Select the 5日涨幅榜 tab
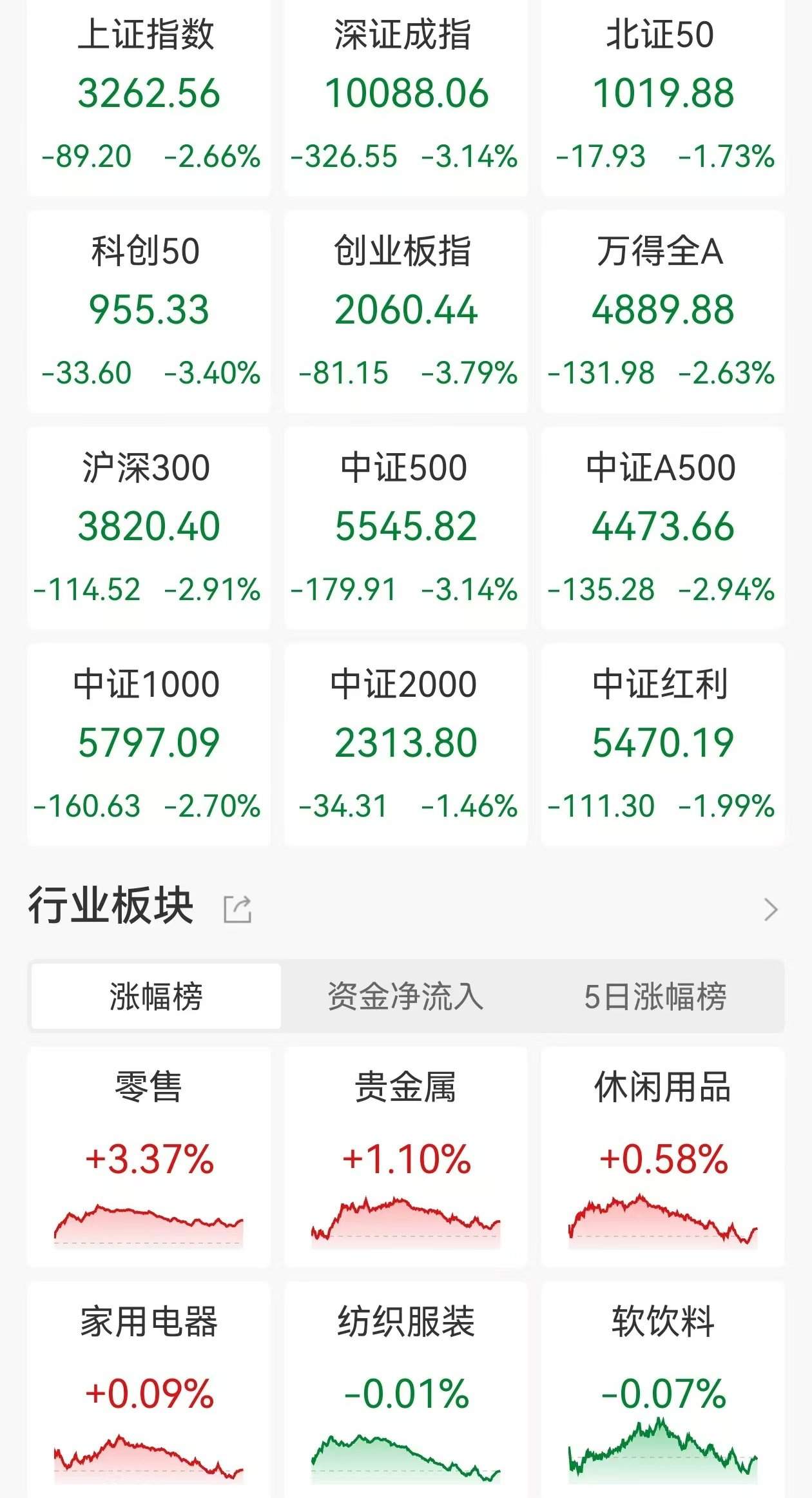 click(655, 997)
